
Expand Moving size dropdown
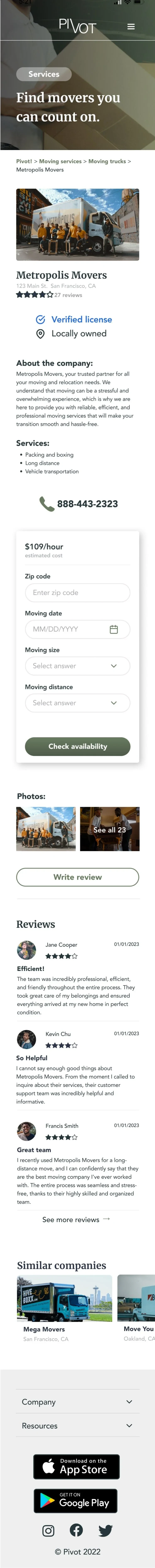[77, 666]
